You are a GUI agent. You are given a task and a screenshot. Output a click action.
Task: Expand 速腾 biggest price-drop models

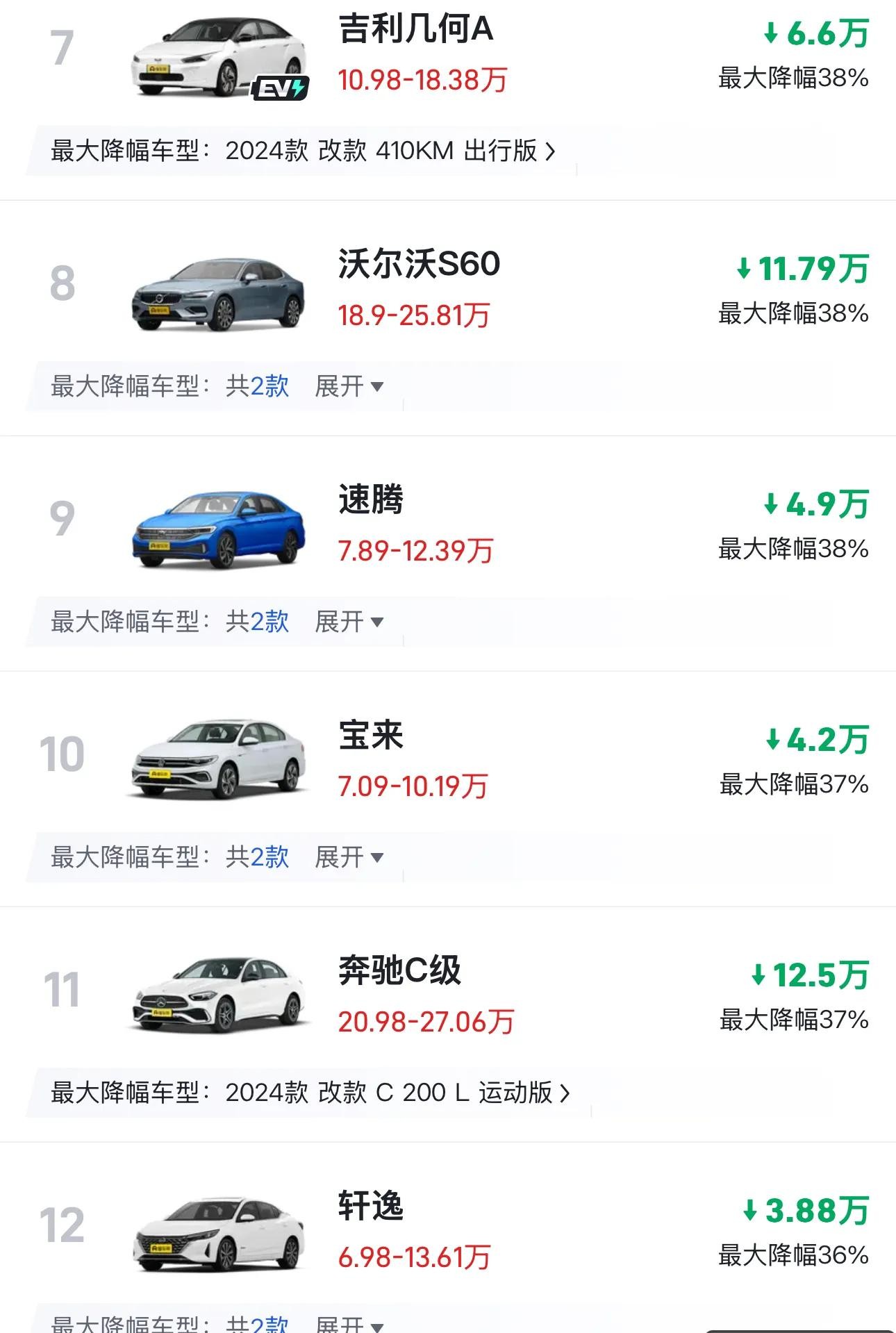pyautogui.click(x=349, y=622)
